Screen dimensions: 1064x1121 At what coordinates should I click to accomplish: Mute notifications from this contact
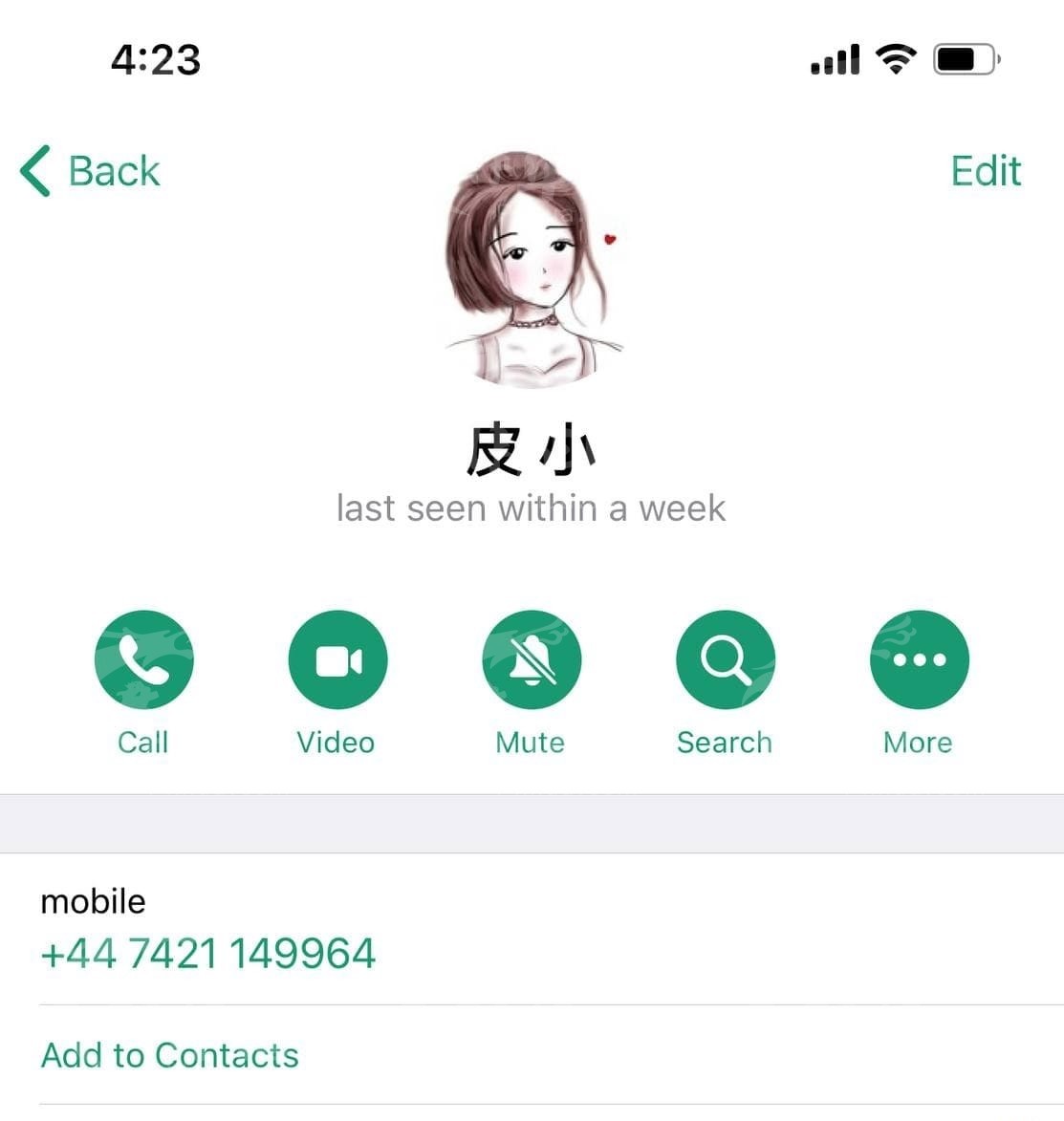coord(532,659)
